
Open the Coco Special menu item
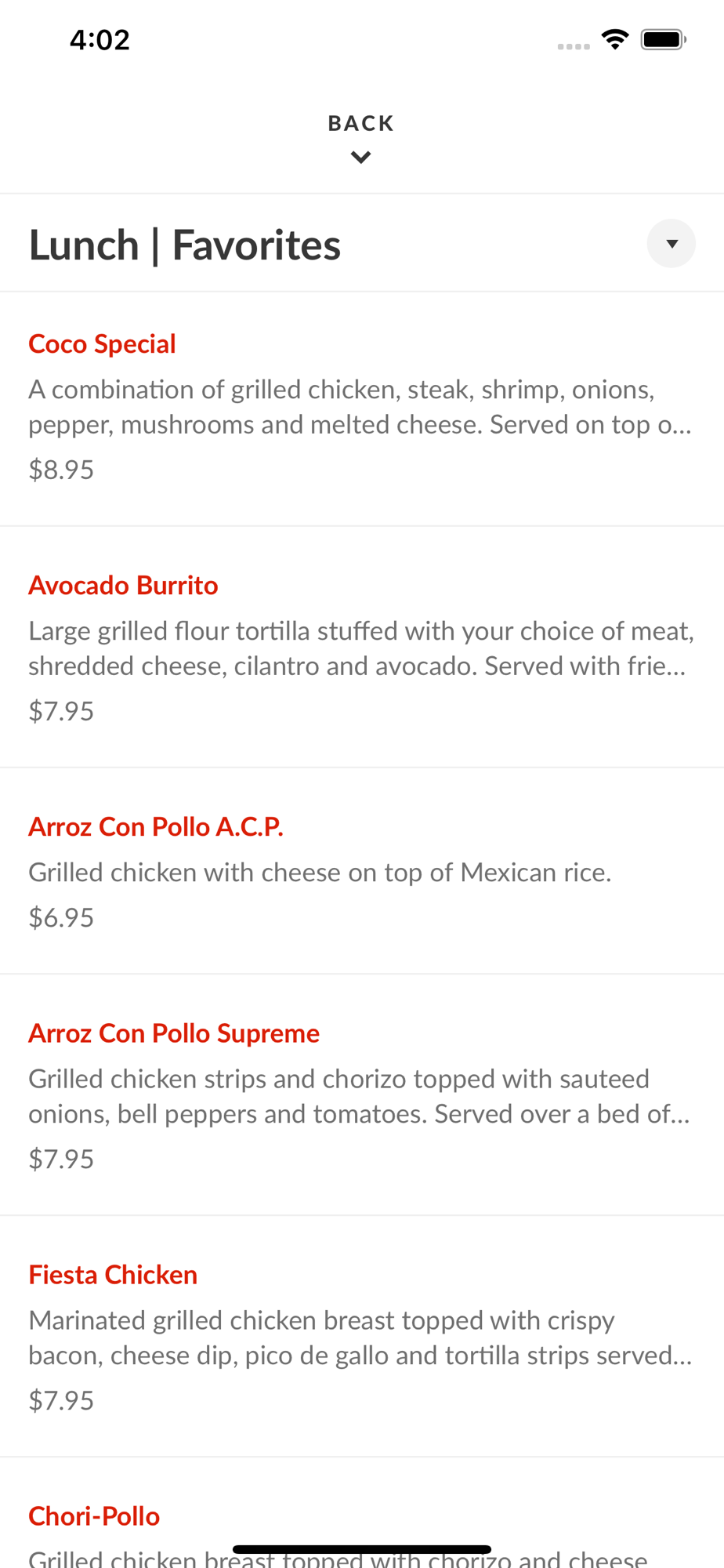(102, 344)
